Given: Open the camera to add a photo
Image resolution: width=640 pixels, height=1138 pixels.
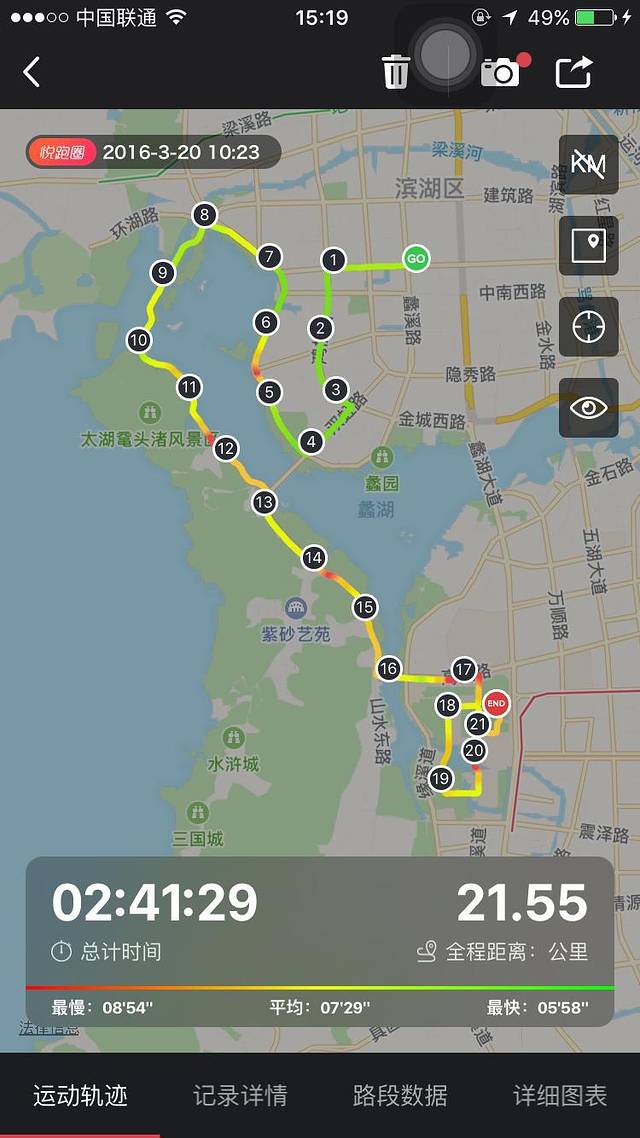Looking at the screenshot, I should [x=501, y=72].
